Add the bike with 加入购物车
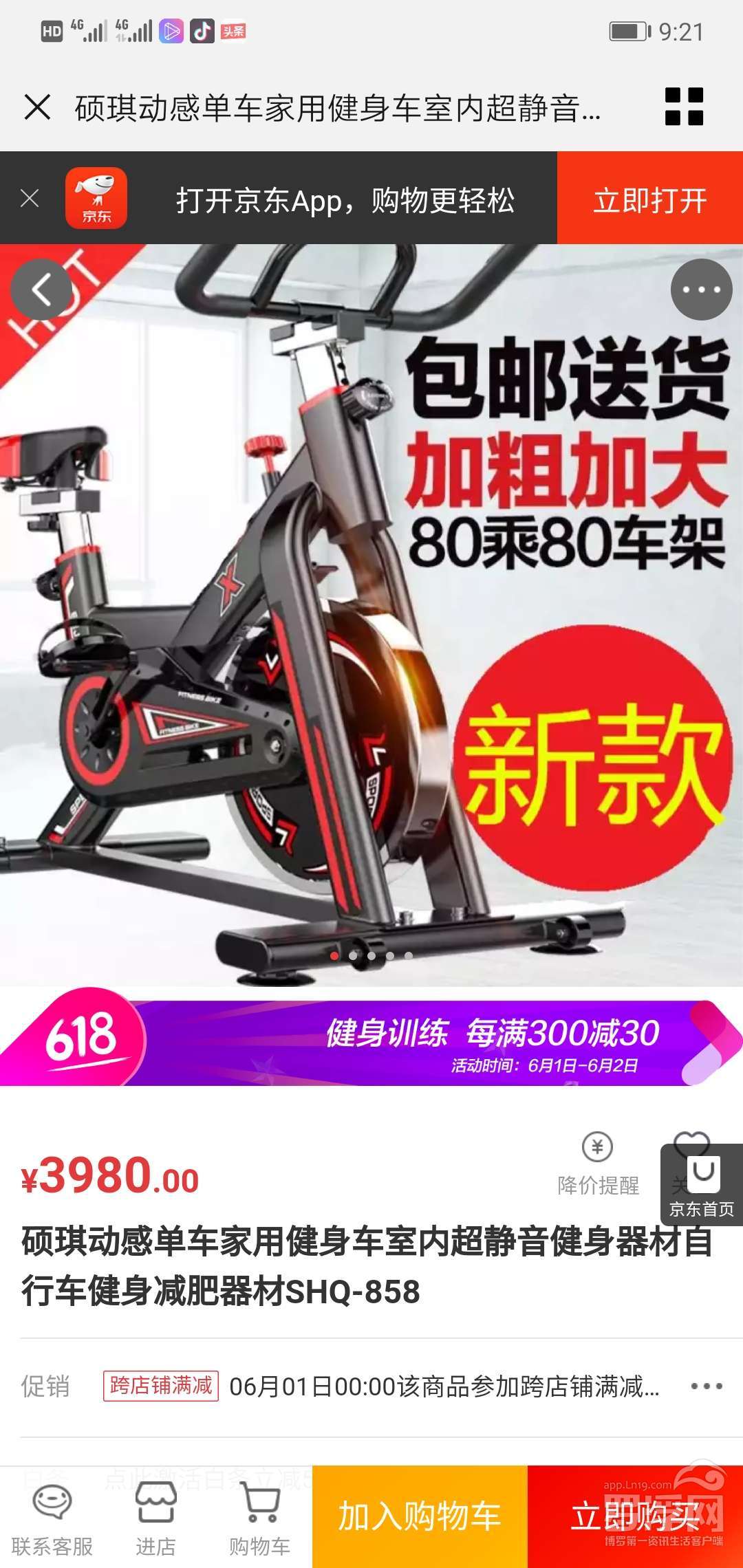 420,1517
